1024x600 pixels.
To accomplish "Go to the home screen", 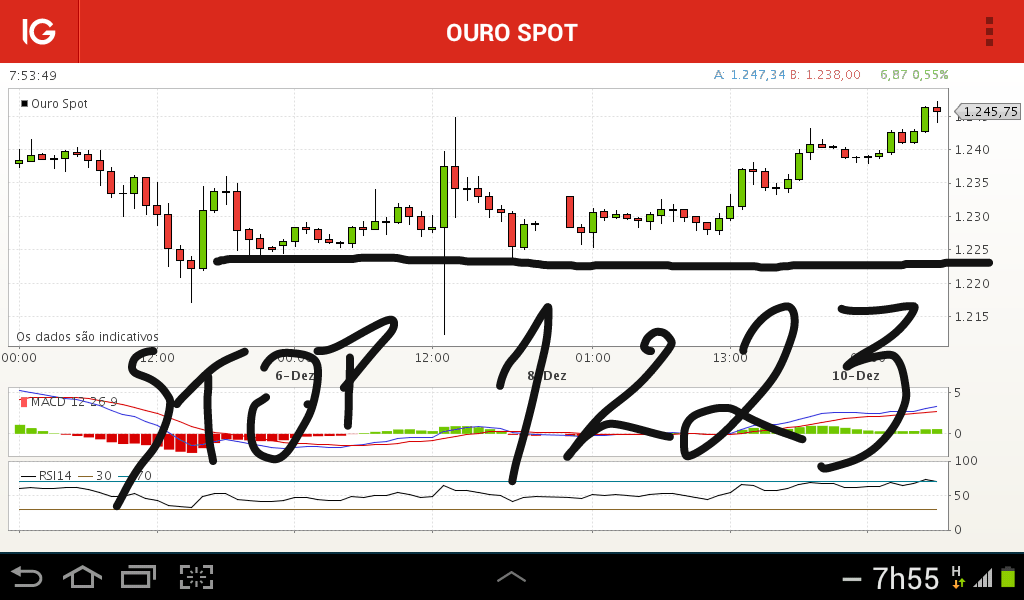I will [x=83, y=577].
